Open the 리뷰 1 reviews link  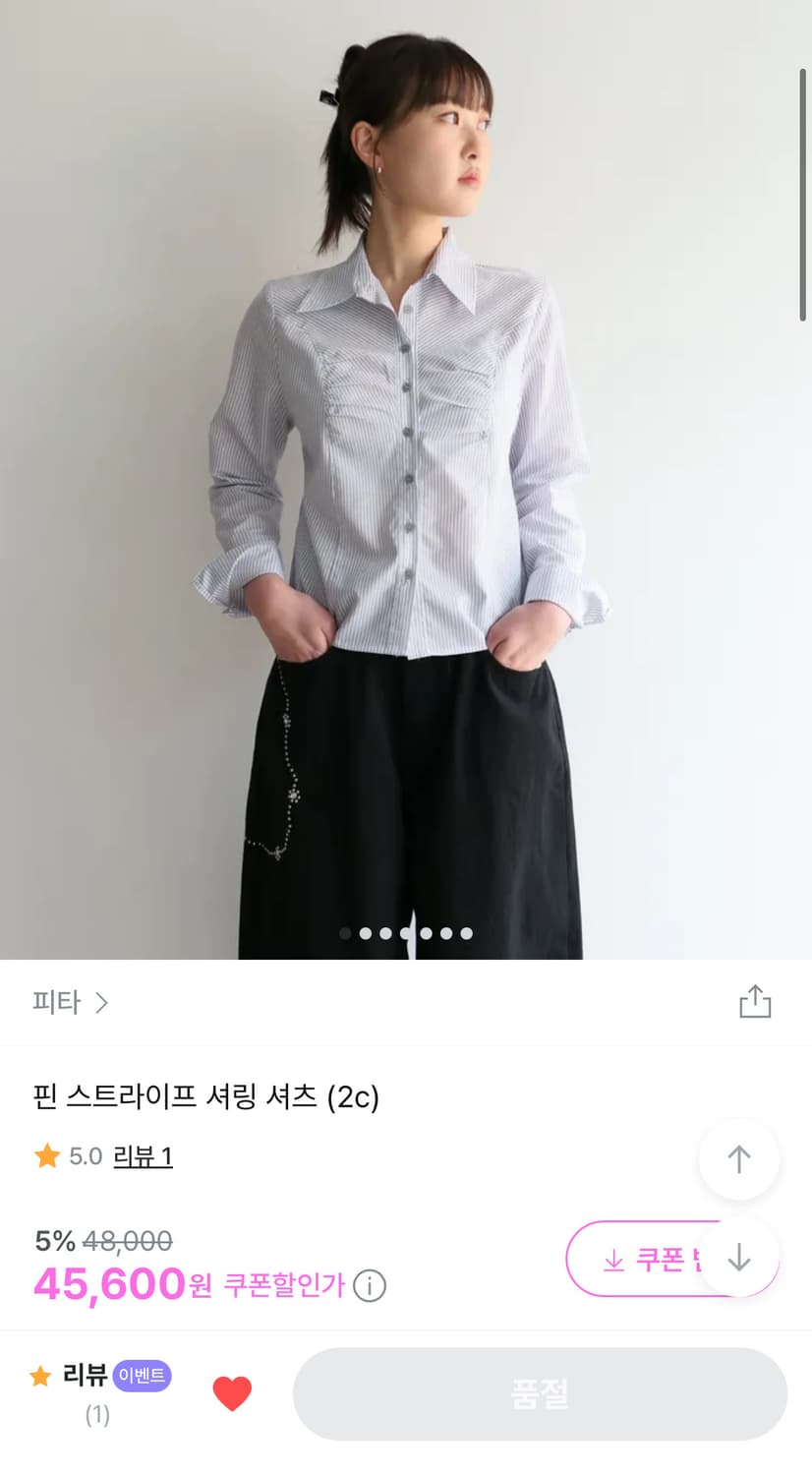coord(143,1157)
